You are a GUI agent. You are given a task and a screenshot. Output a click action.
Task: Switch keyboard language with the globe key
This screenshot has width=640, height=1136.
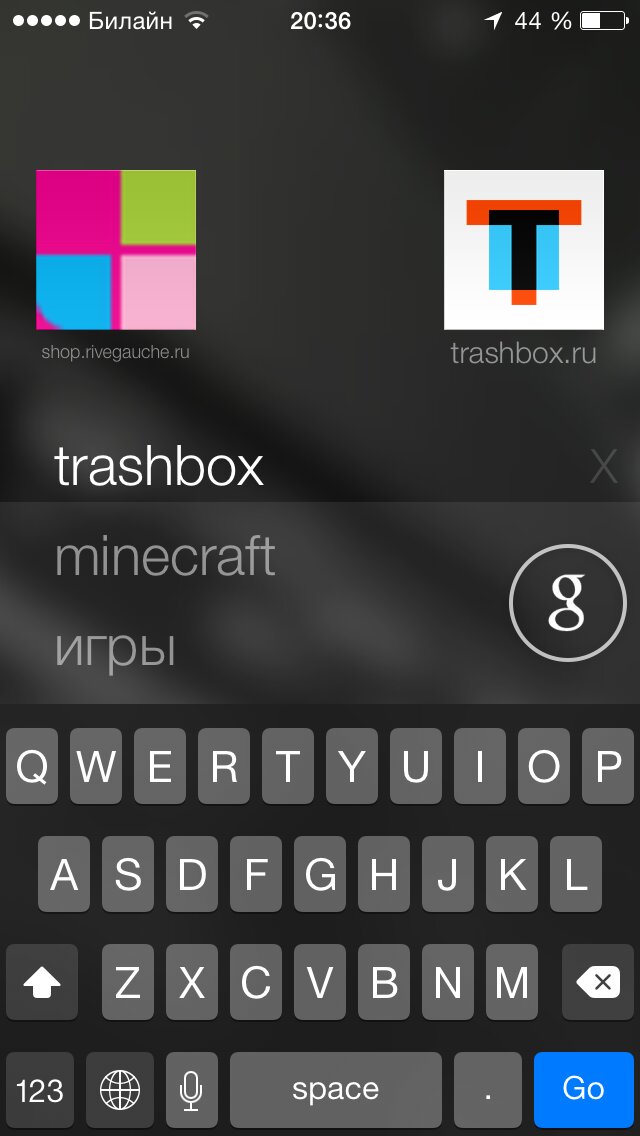coord(120,1089)
